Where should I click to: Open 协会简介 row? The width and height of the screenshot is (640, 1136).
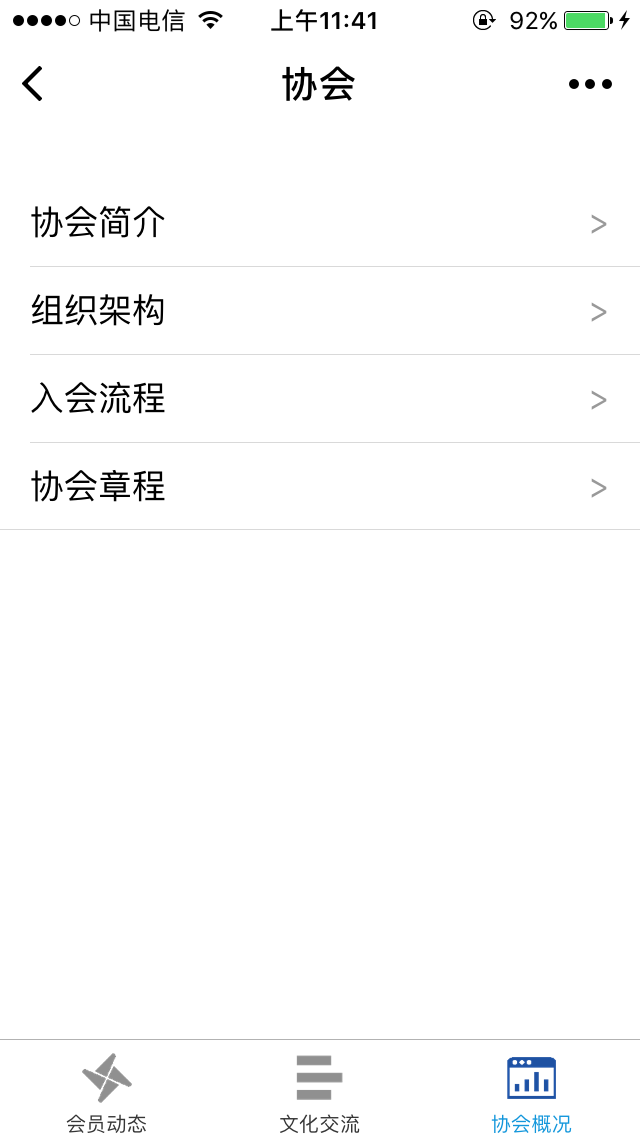click(x=320, y=223)
